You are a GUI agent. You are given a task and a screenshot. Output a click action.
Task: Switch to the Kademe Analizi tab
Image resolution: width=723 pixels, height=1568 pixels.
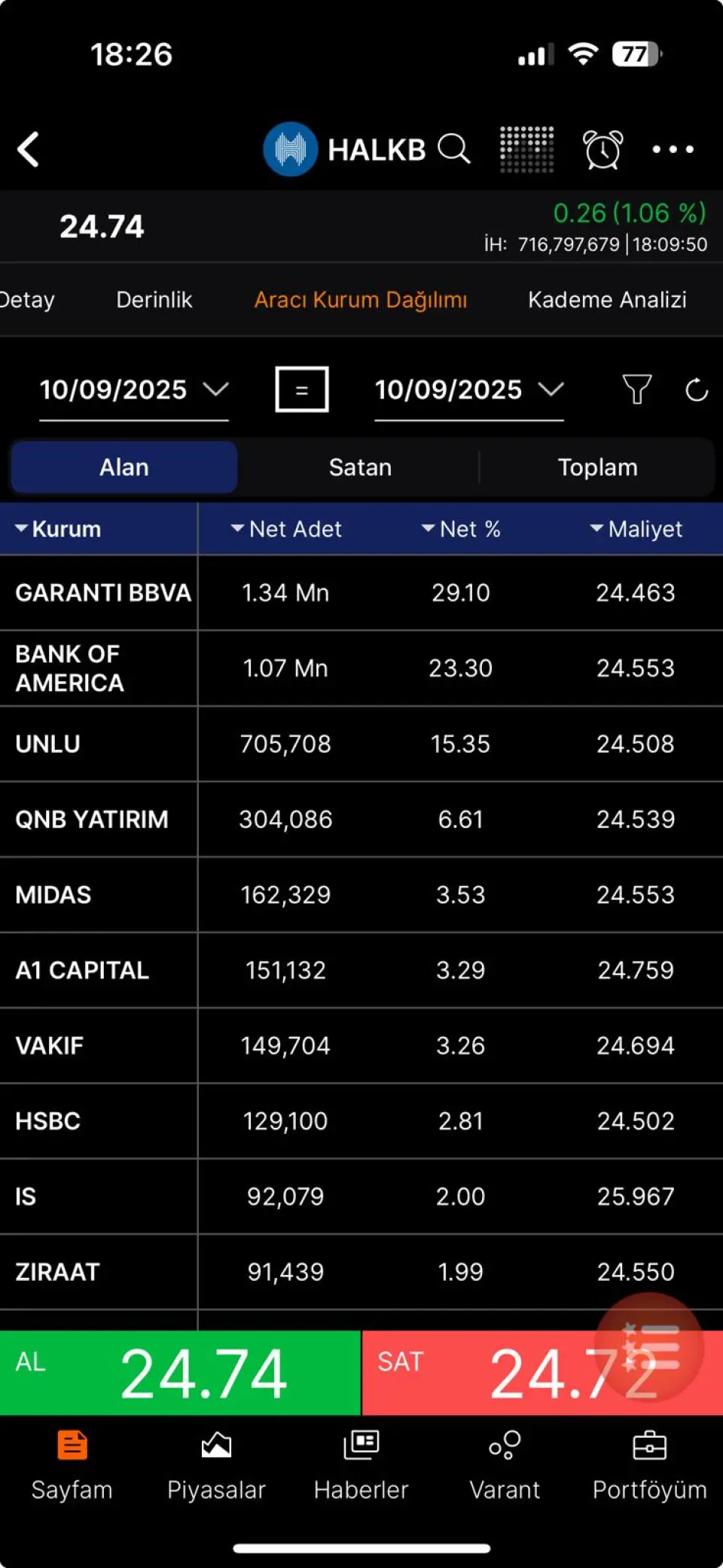coord(607,300)
